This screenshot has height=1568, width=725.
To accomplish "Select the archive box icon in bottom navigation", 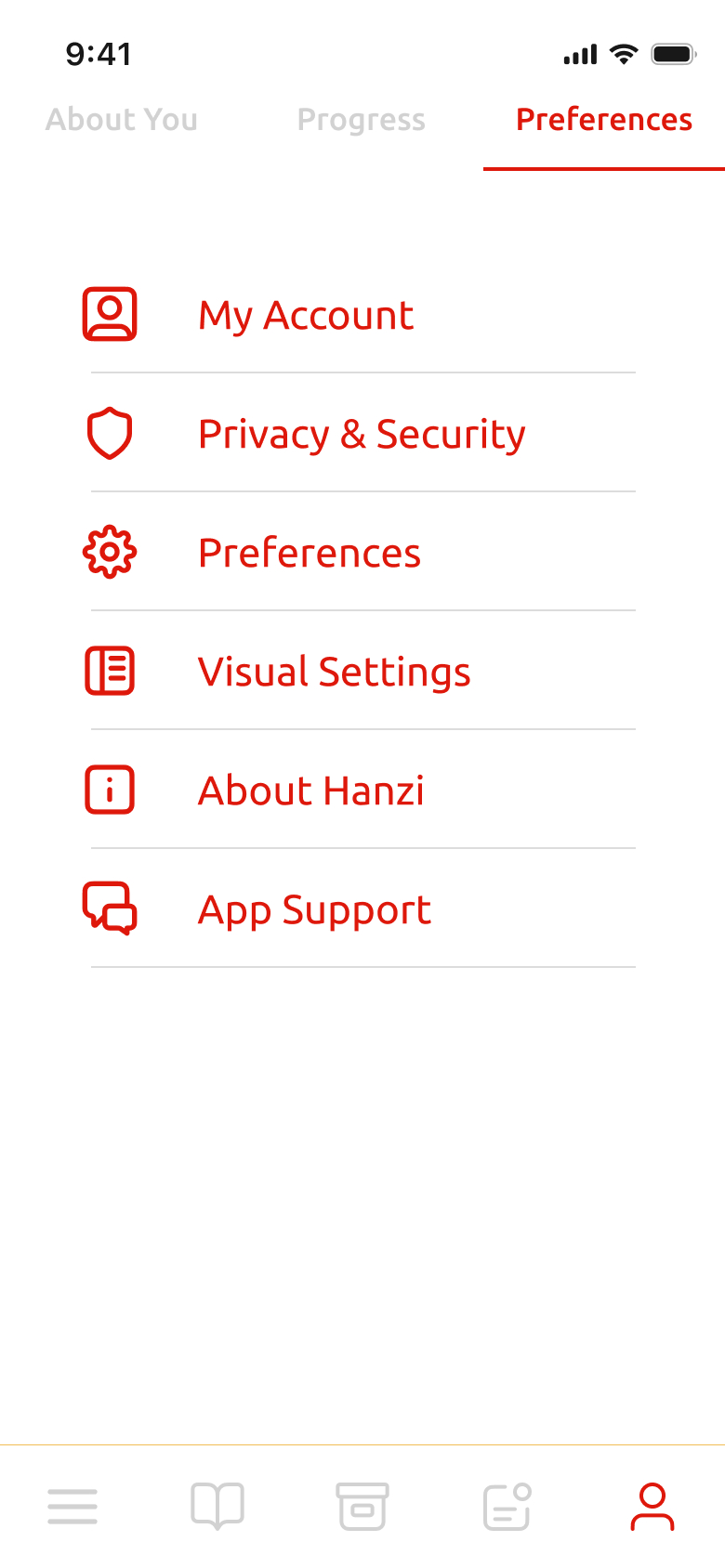I will [x=362, y=1505].
